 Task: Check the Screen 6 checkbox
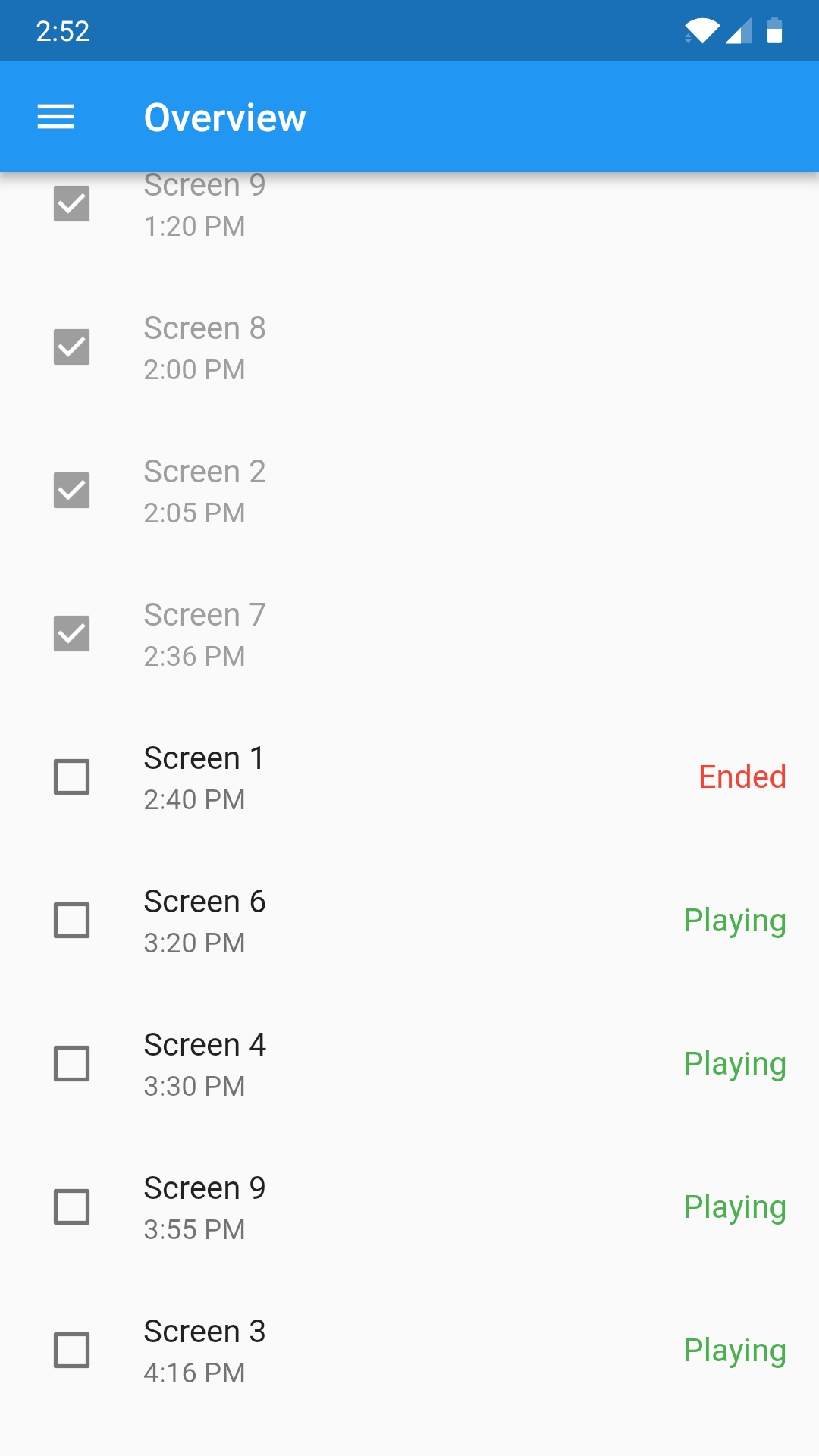pyautogui.click(x=72, y=920)
